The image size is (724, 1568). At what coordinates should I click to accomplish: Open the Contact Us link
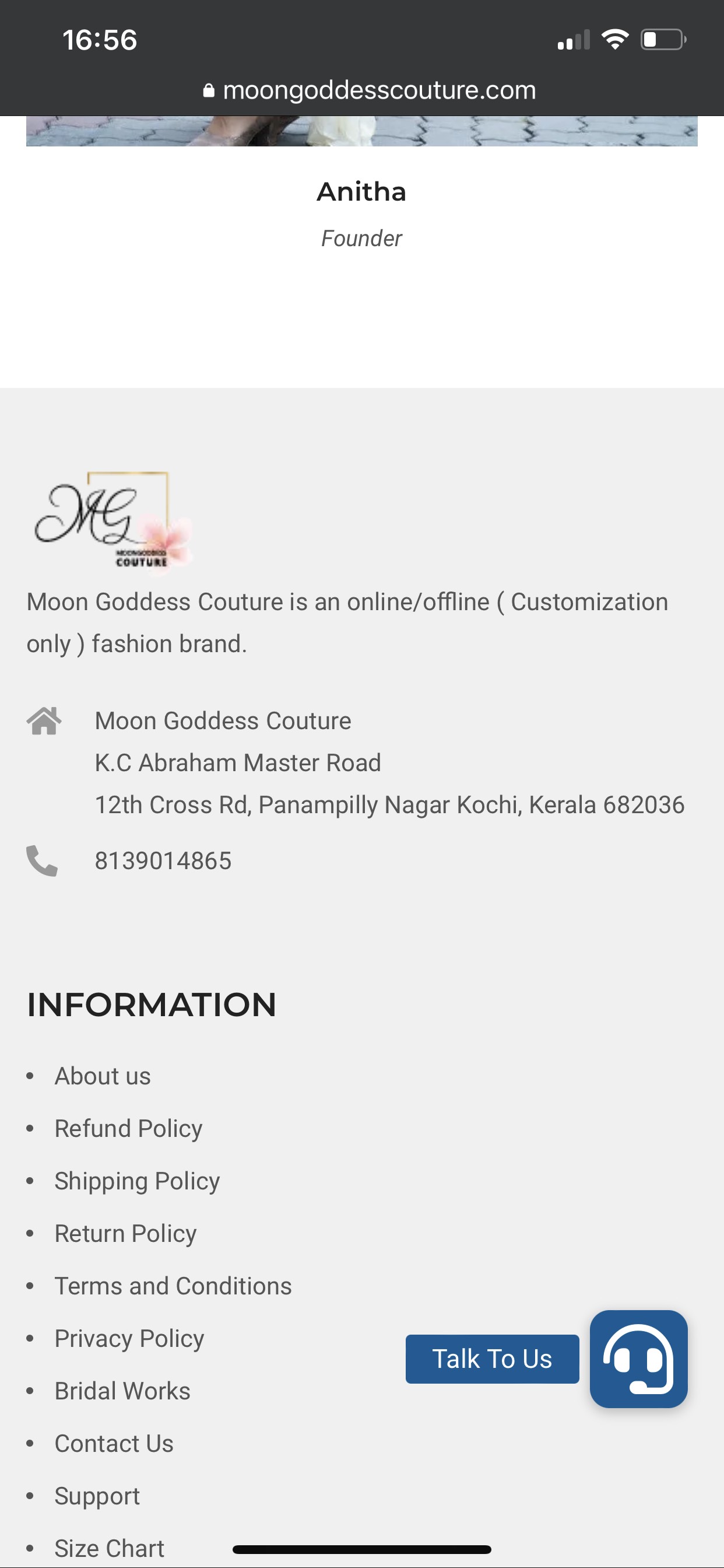point(114,1443)
